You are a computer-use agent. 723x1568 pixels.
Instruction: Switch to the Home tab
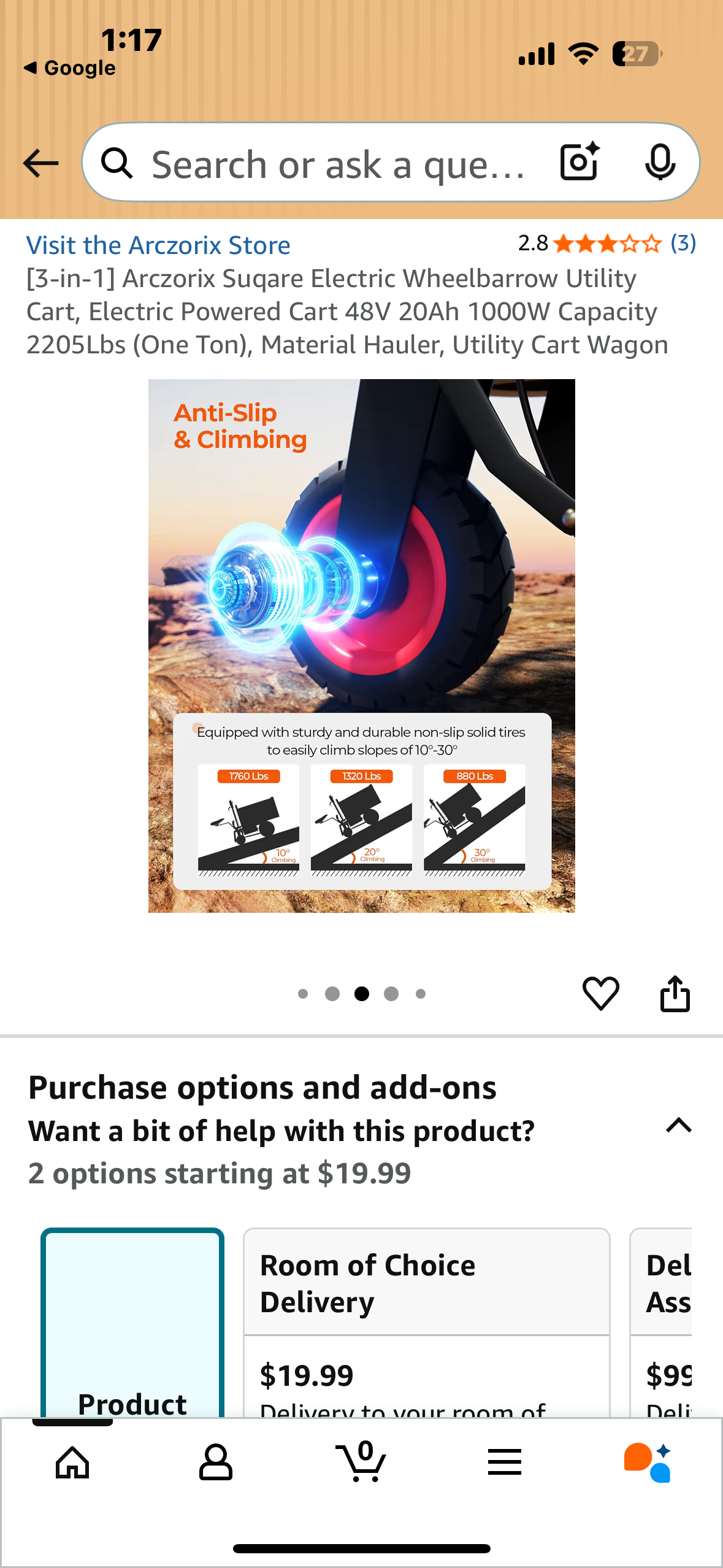coord(72,1463)
